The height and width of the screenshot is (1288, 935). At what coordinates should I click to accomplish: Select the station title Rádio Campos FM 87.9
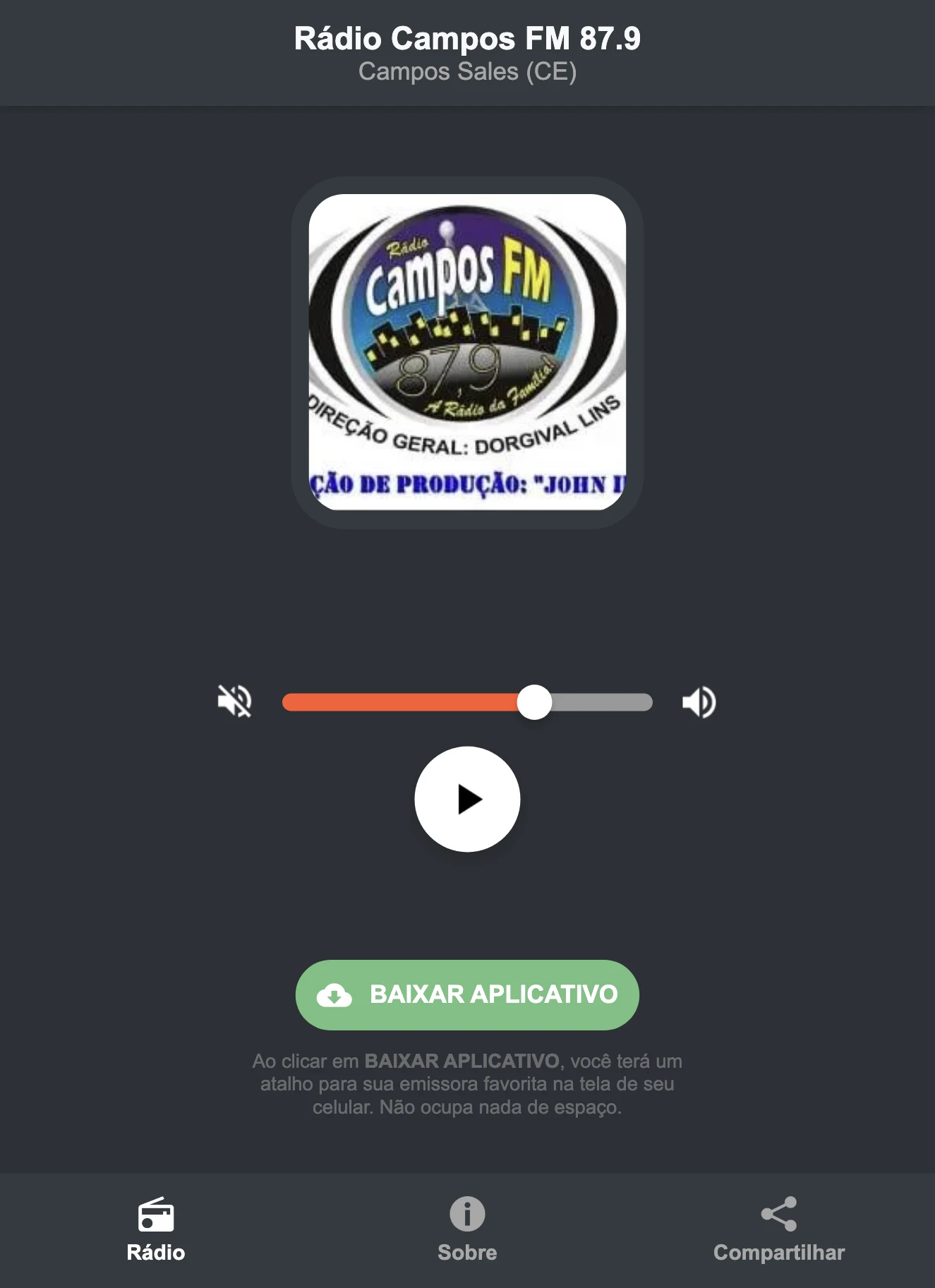click(467, 40)
